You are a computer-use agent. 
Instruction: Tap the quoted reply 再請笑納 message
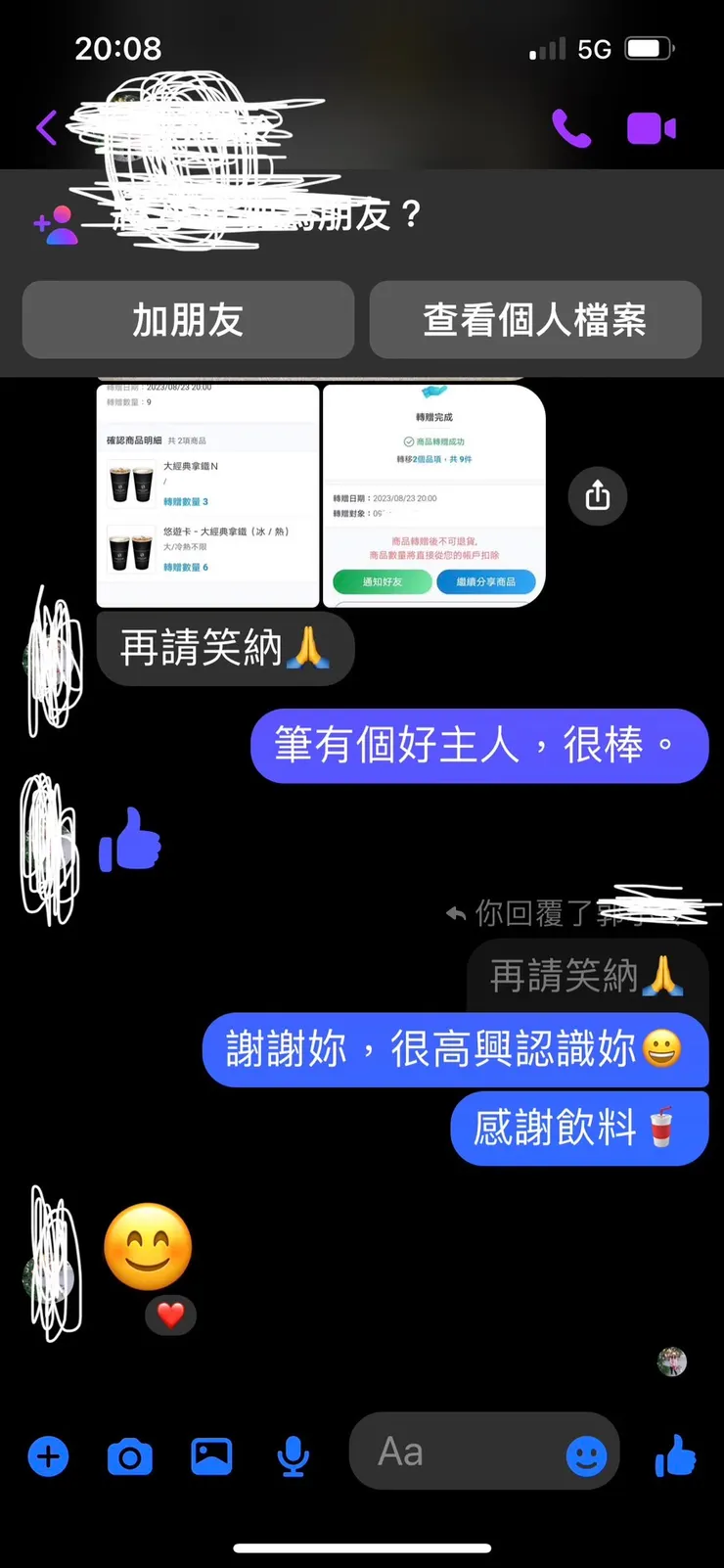point(587,976)
